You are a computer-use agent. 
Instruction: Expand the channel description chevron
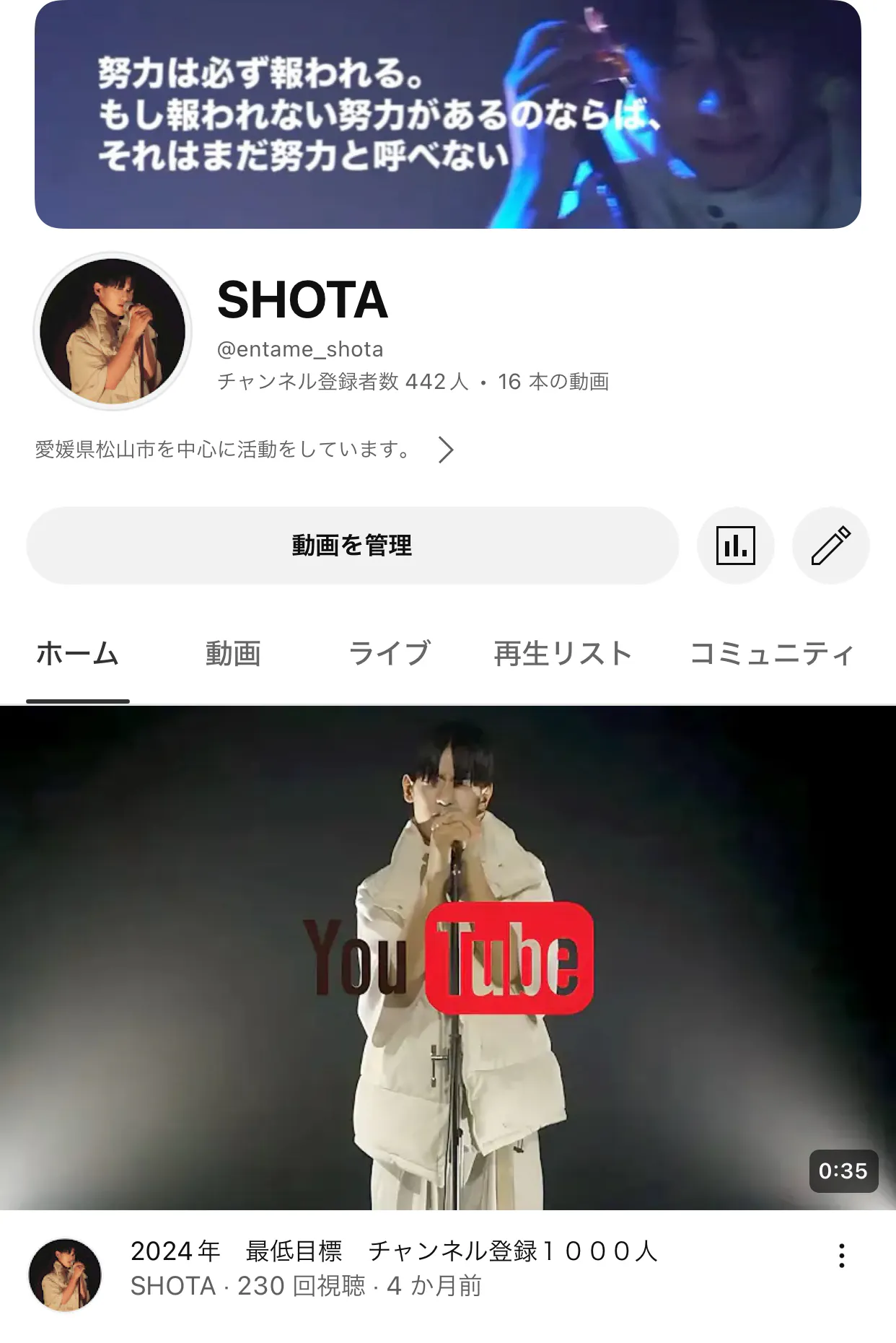tap(447, 450)
